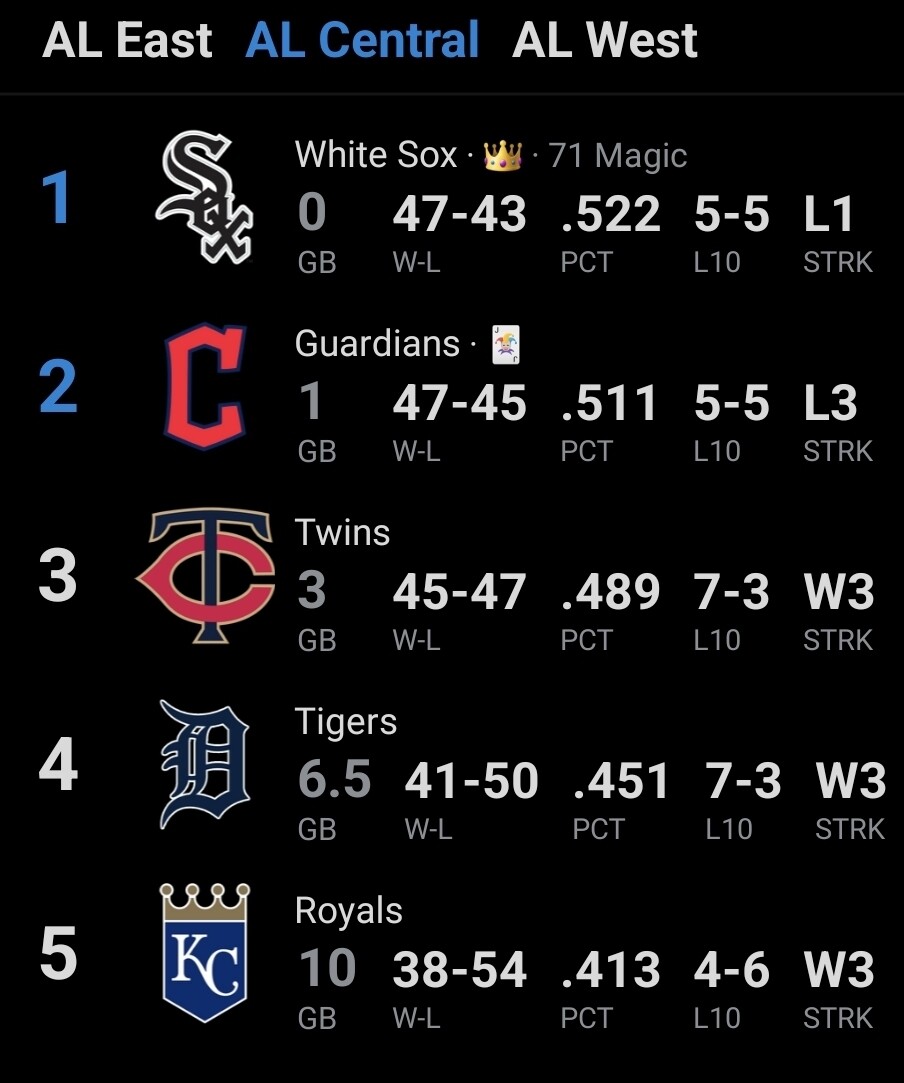Switch to the AL East tab
This screenshot has width=904, height=1083.
click(127, 40)
